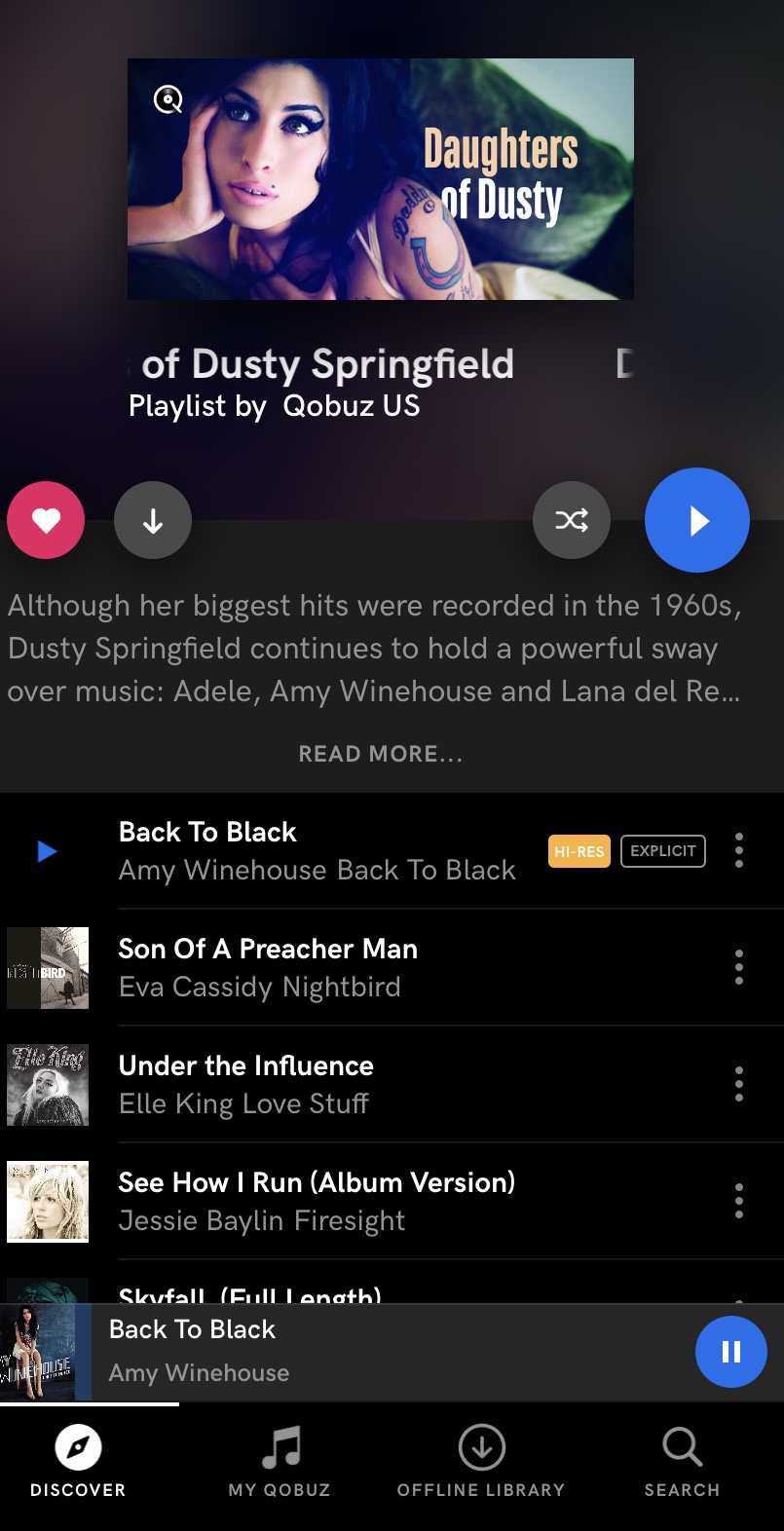Pause the currently playing song
Screen dimensions: 784x1531
pos(730,1352)
